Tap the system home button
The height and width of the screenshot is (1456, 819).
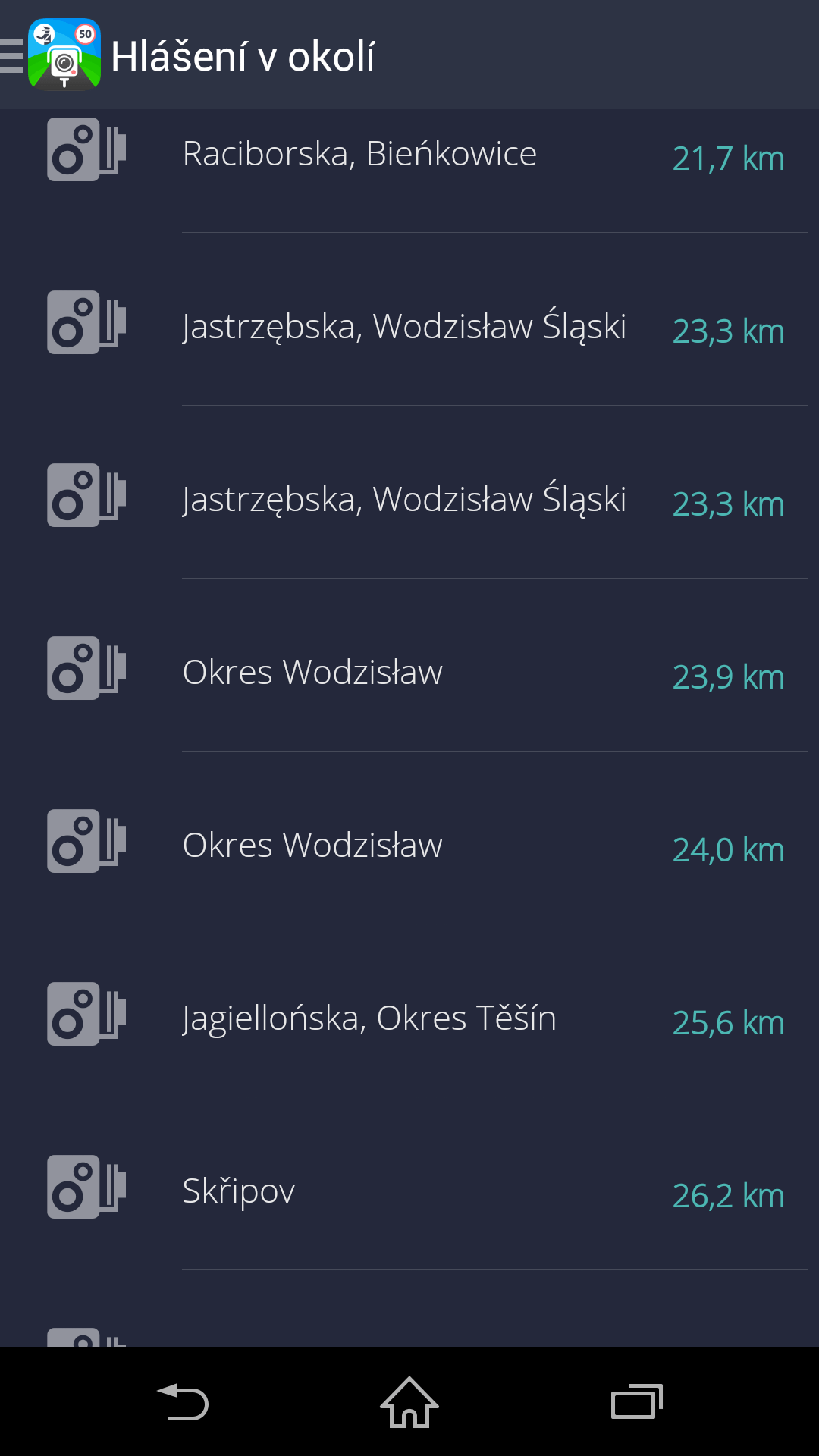click(409, 1401)
